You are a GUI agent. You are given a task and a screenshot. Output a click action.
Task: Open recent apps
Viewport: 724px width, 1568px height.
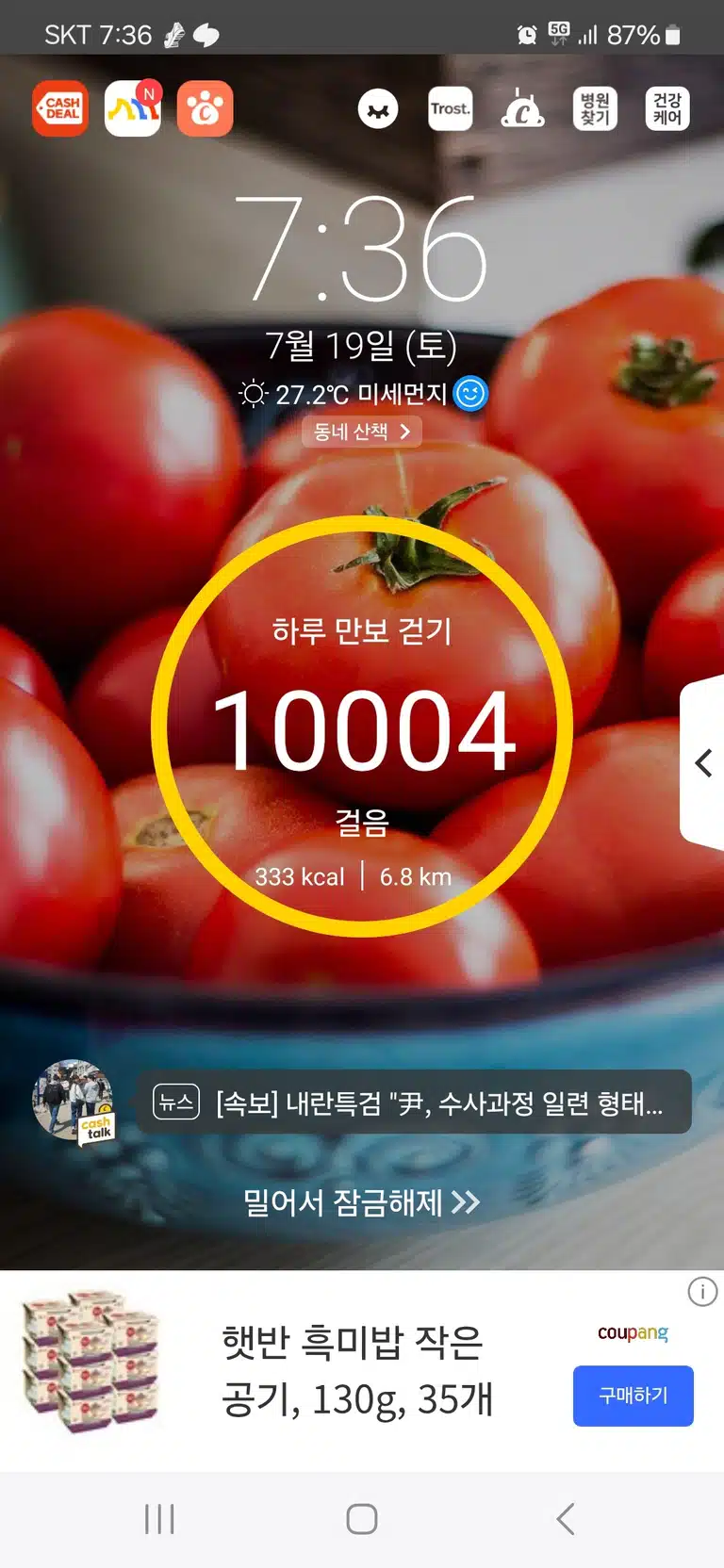point(159,1519)
